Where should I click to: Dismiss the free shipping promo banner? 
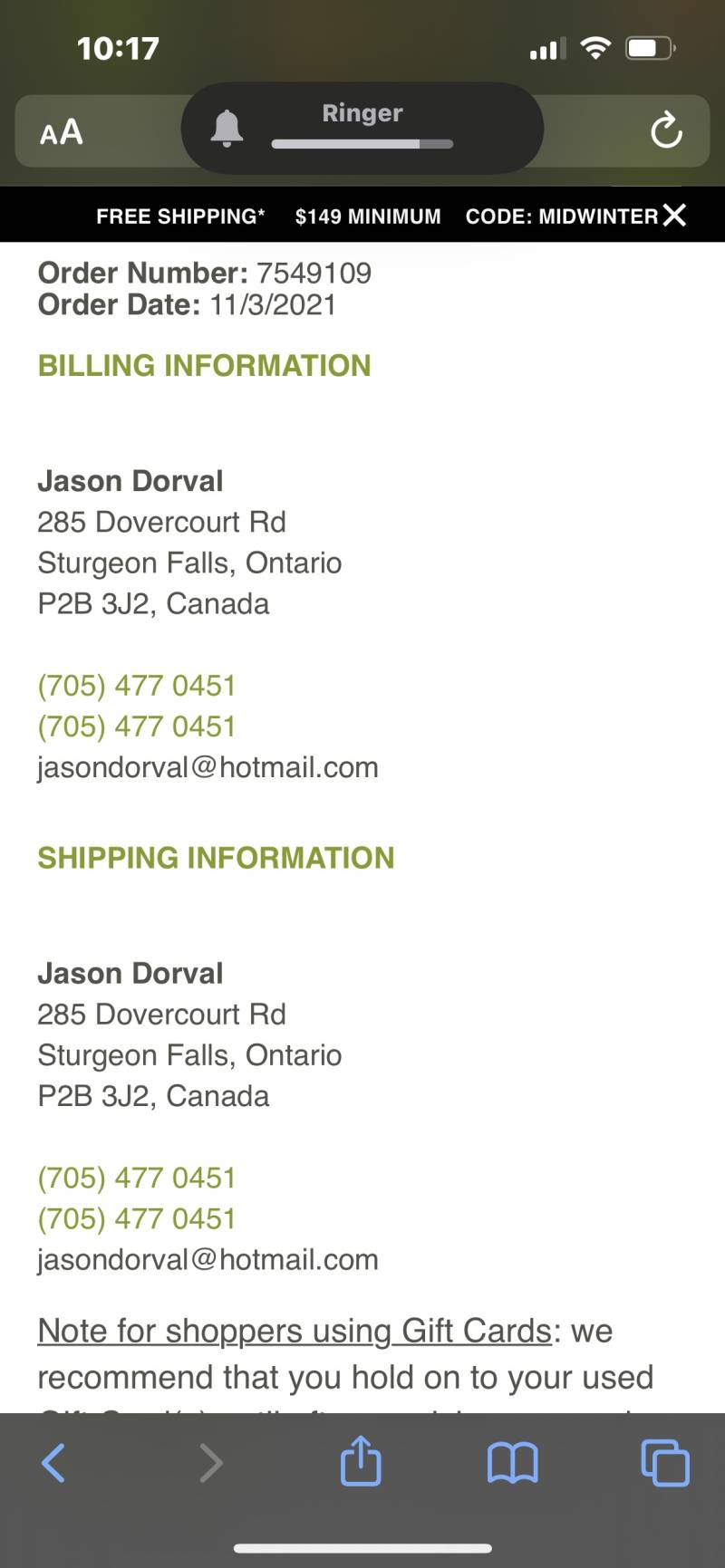(674, 215)
